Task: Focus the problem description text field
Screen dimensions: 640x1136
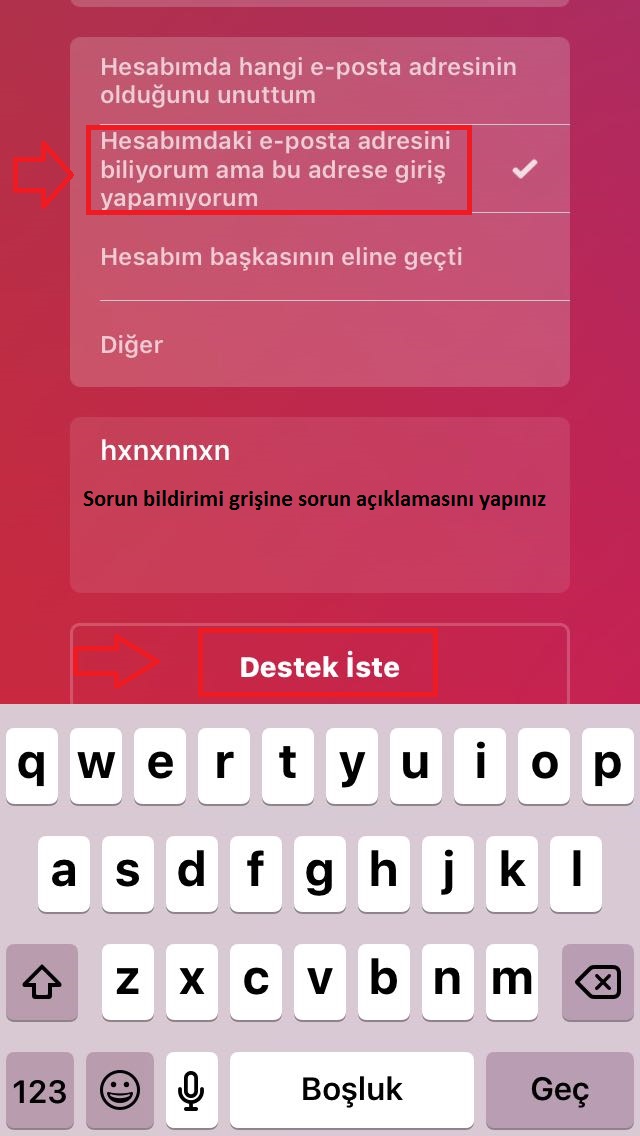Action: click(320, 505)
